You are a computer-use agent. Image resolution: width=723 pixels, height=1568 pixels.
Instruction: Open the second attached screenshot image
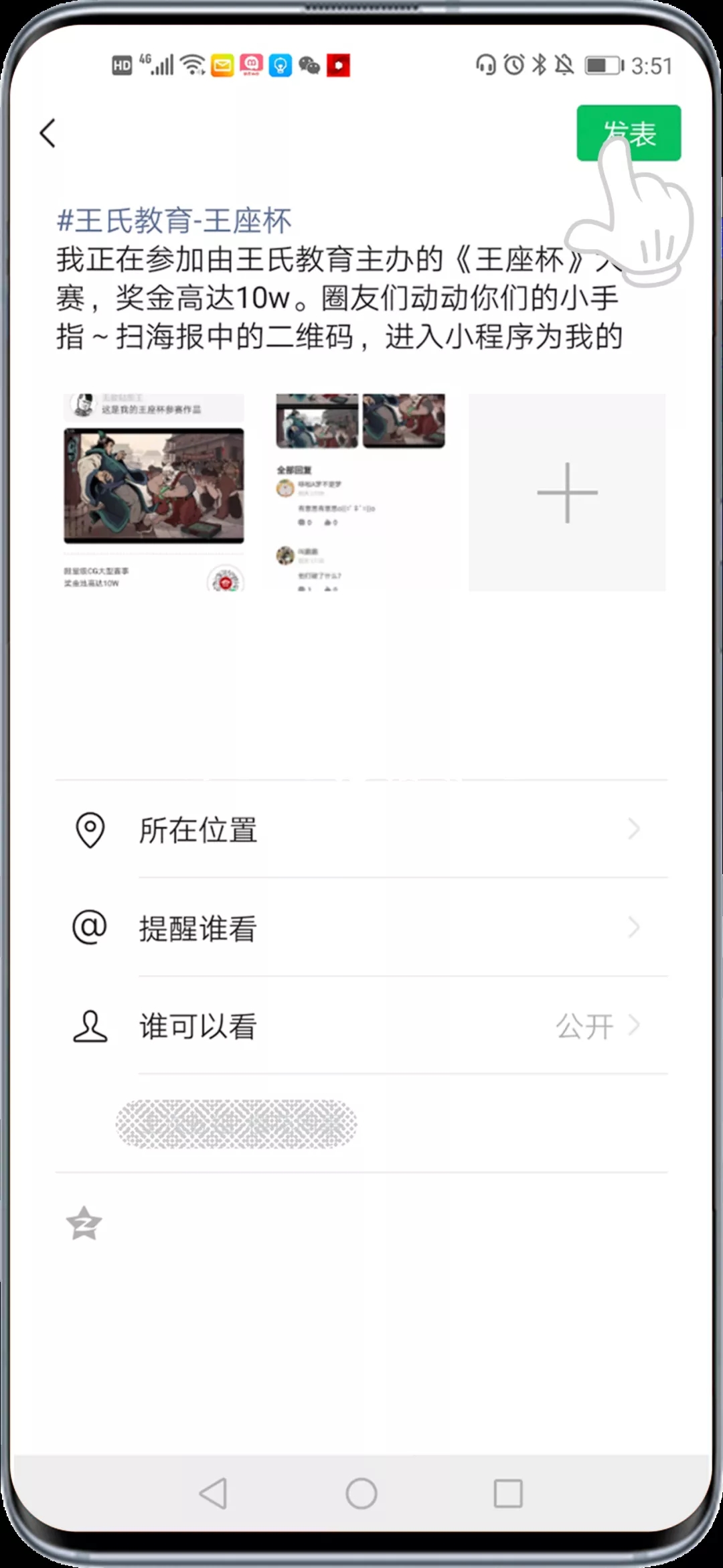360,492
